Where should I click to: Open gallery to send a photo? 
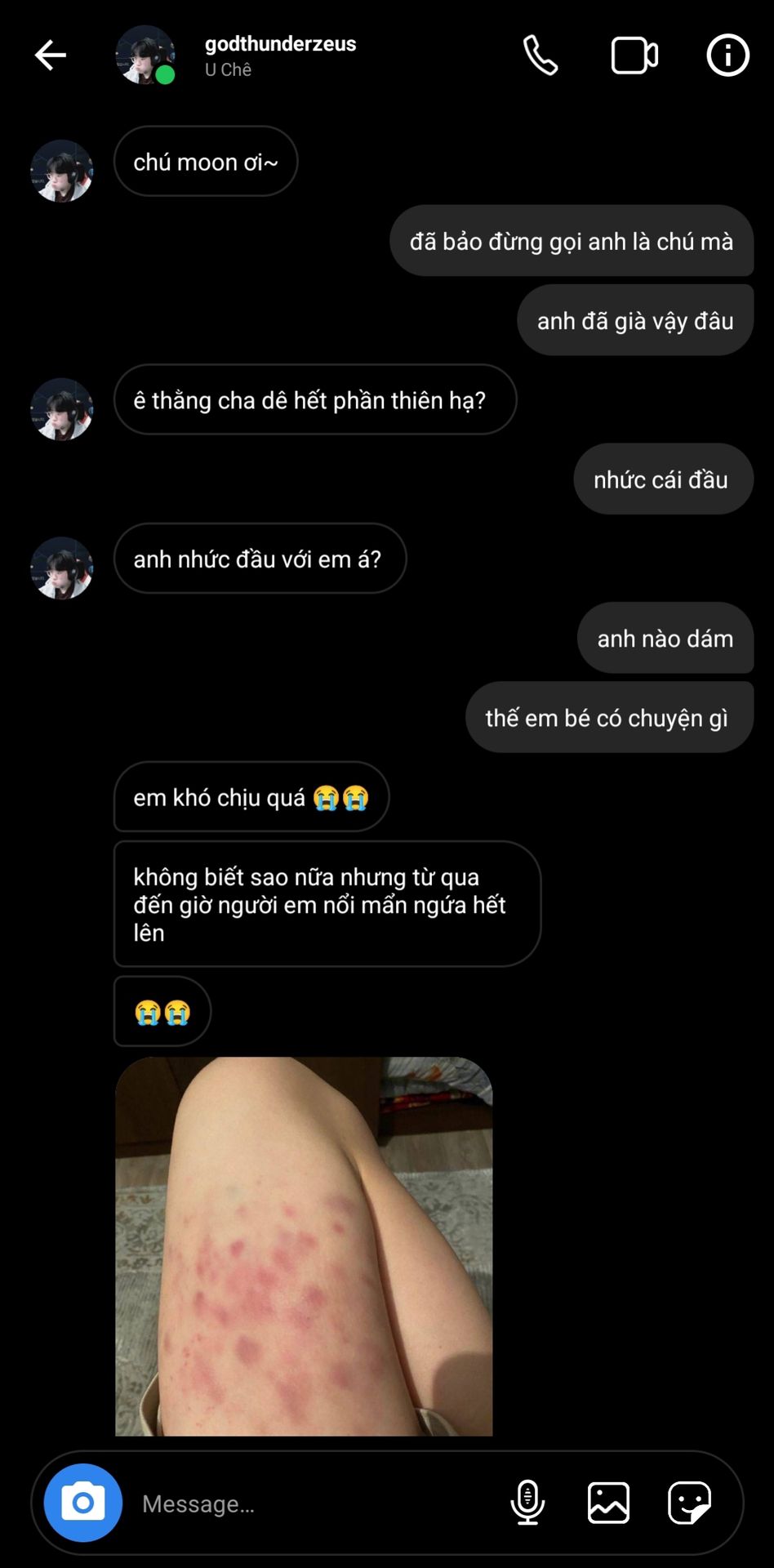point(608,1503)
